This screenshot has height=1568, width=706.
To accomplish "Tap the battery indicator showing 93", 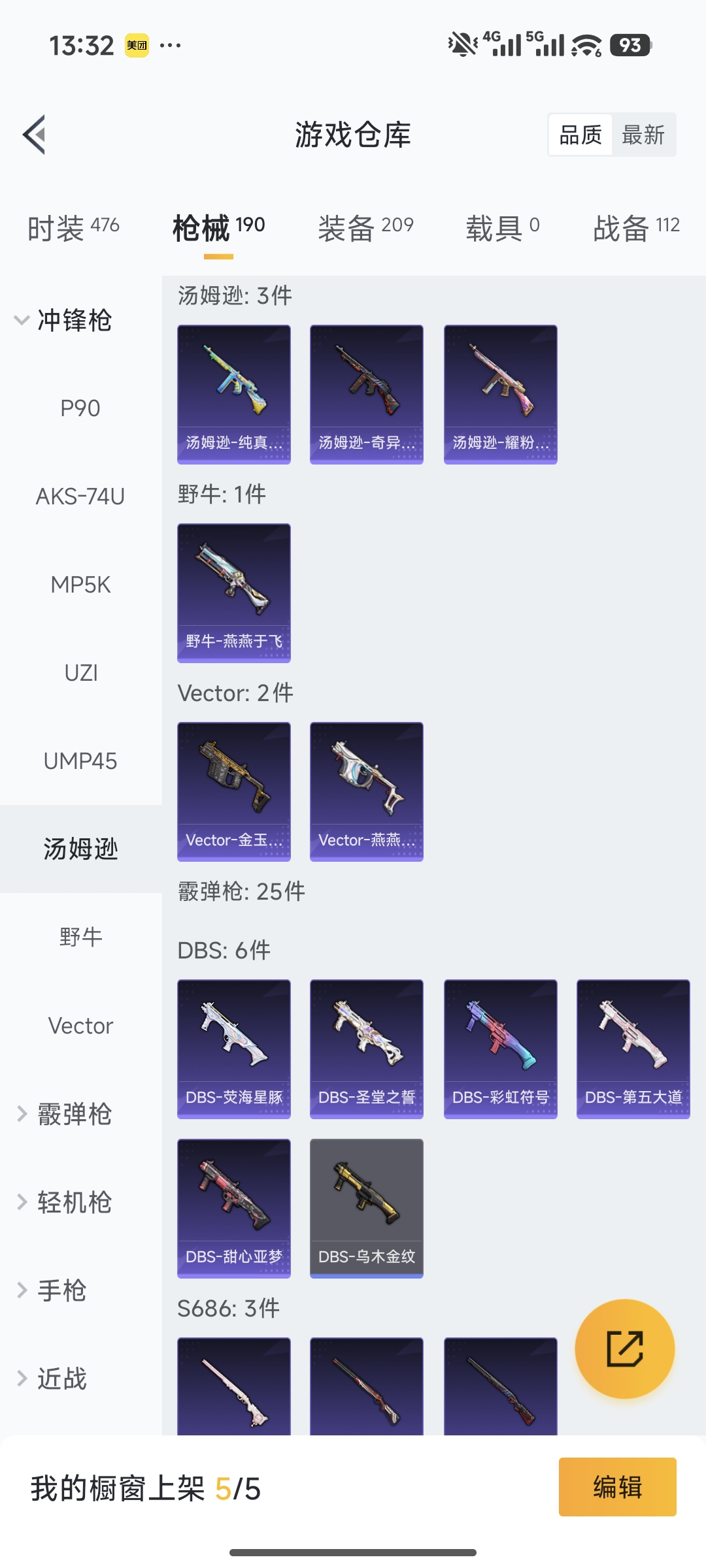I will [x=630, y=45].
